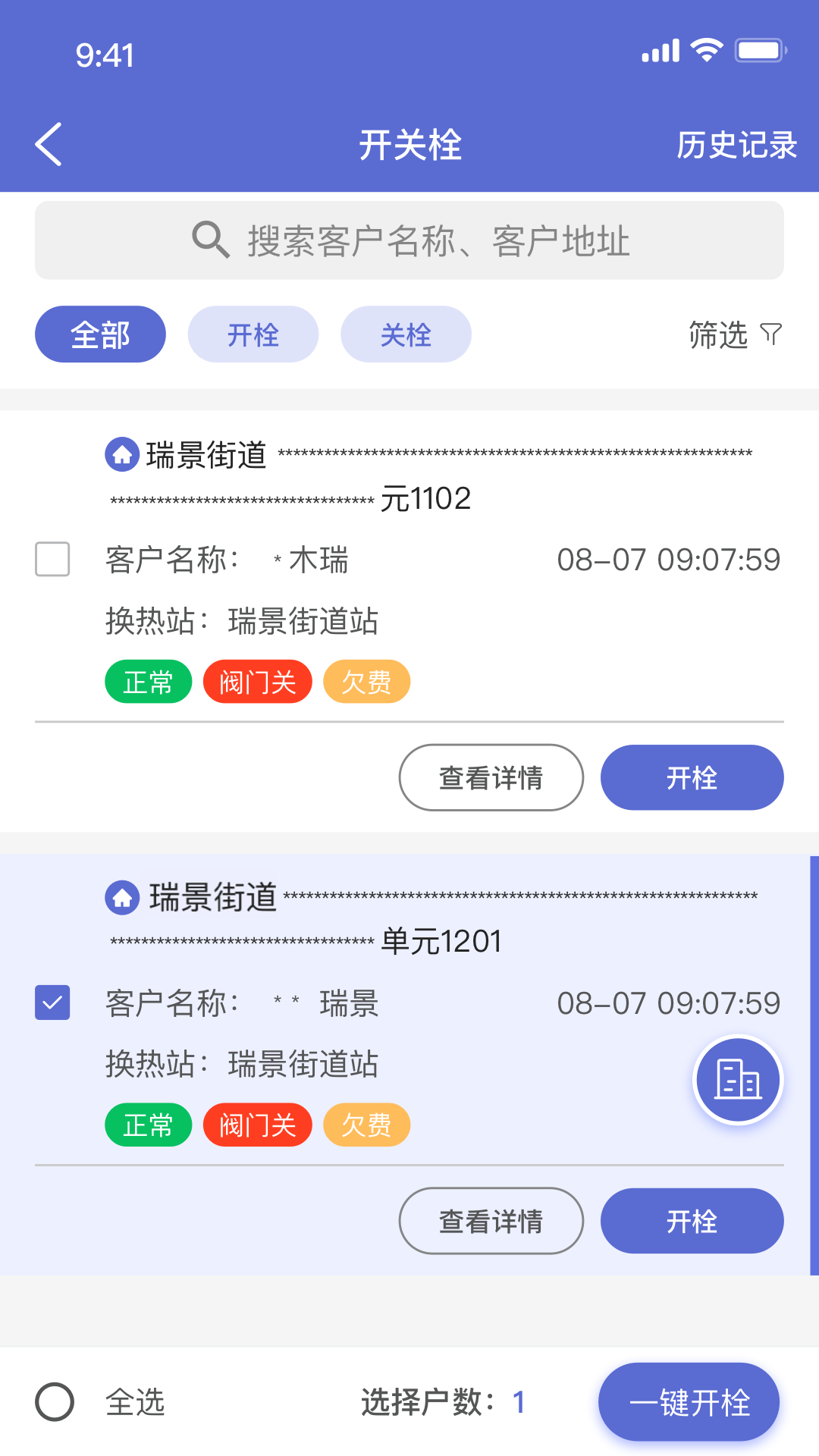Tap the green 正常 status tag on first card
The height and width of the screenshot is (1456, 819).
(x=147, y=681)
